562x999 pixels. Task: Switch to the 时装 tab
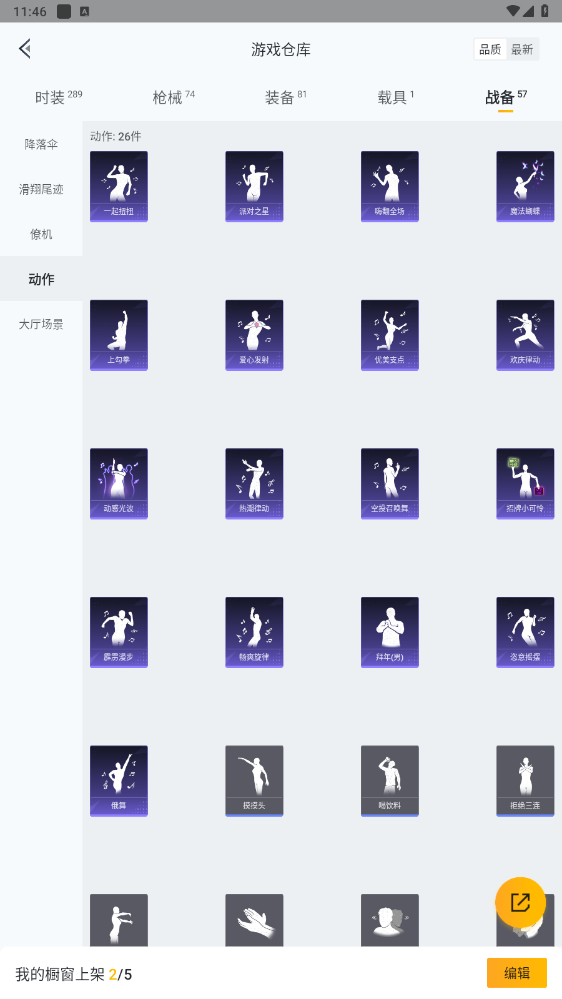pyautogui.click(x=59, y=97)
